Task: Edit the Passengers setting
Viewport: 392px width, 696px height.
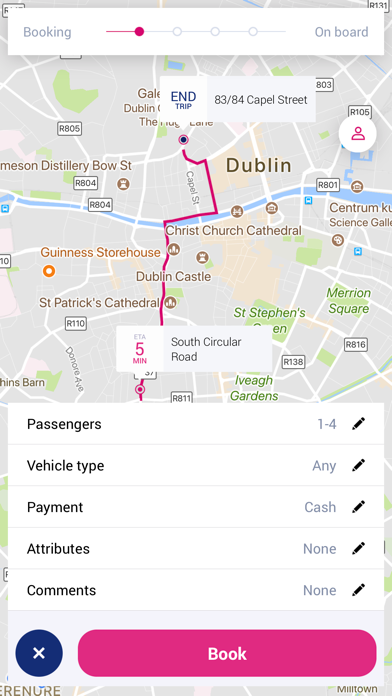Action: pyautogui.click(x=196, y=424)
